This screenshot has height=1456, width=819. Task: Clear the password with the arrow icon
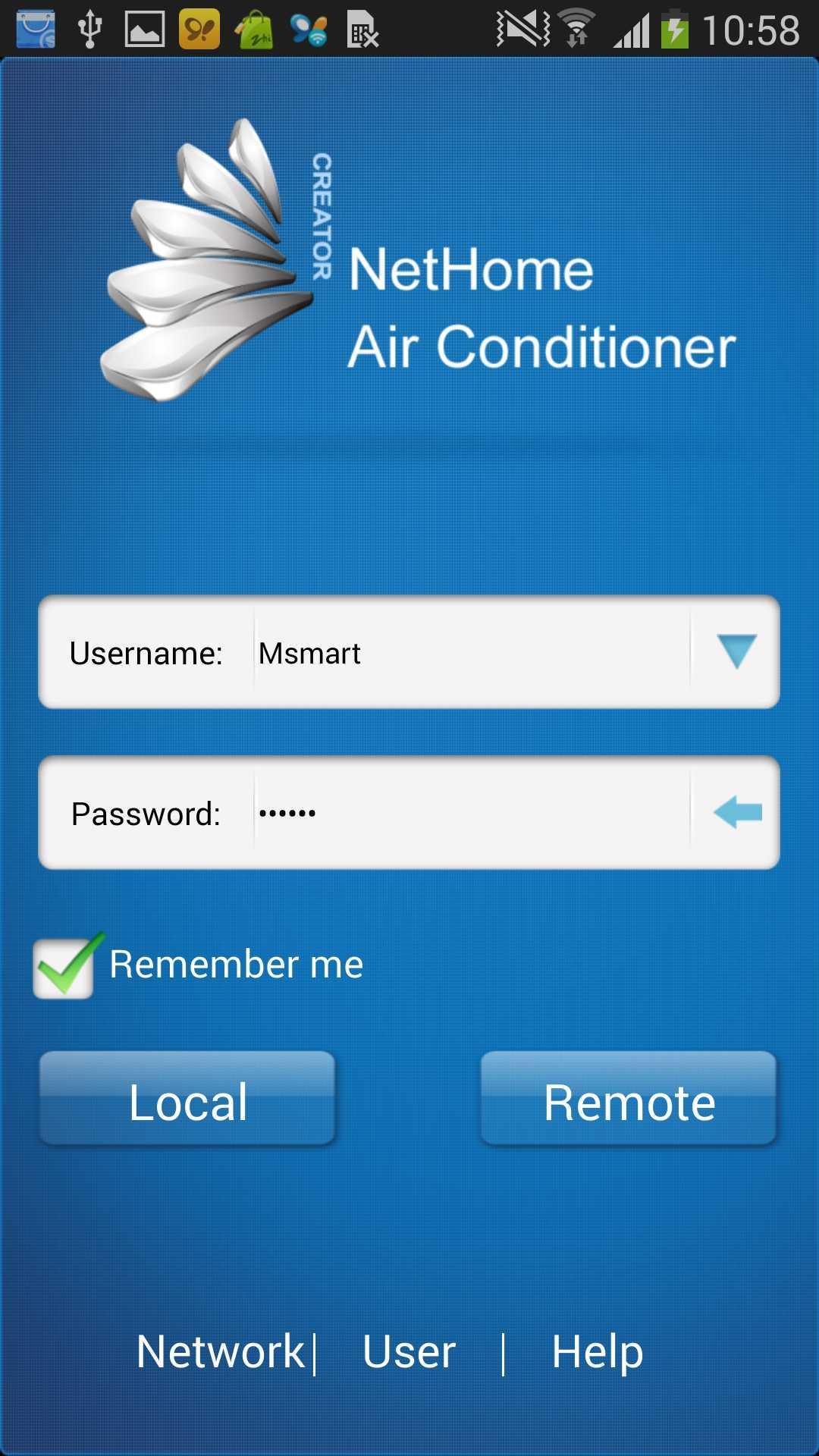pos(737,812)
